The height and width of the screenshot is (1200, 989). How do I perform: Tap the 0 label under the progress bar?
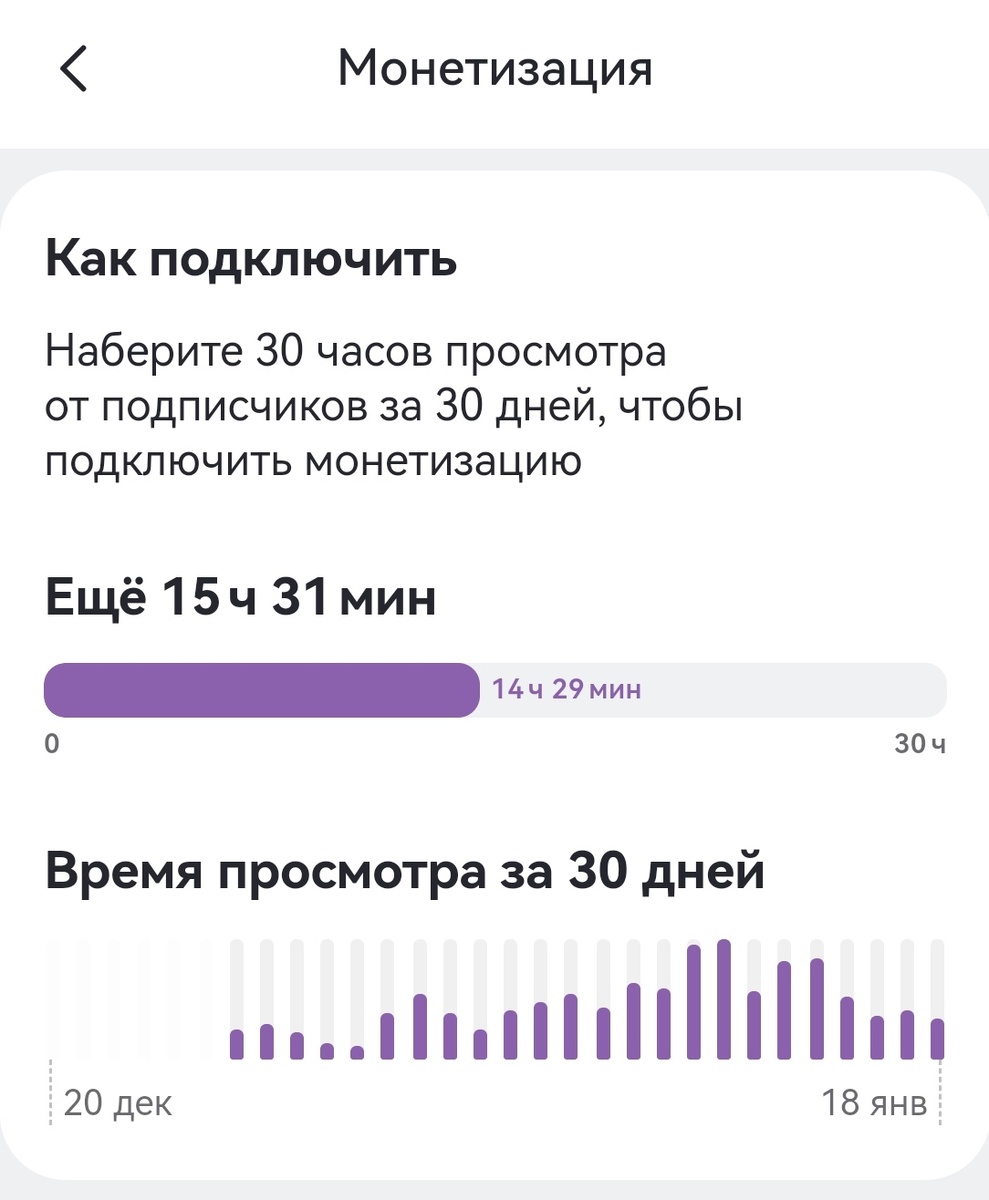coord(51,743)
